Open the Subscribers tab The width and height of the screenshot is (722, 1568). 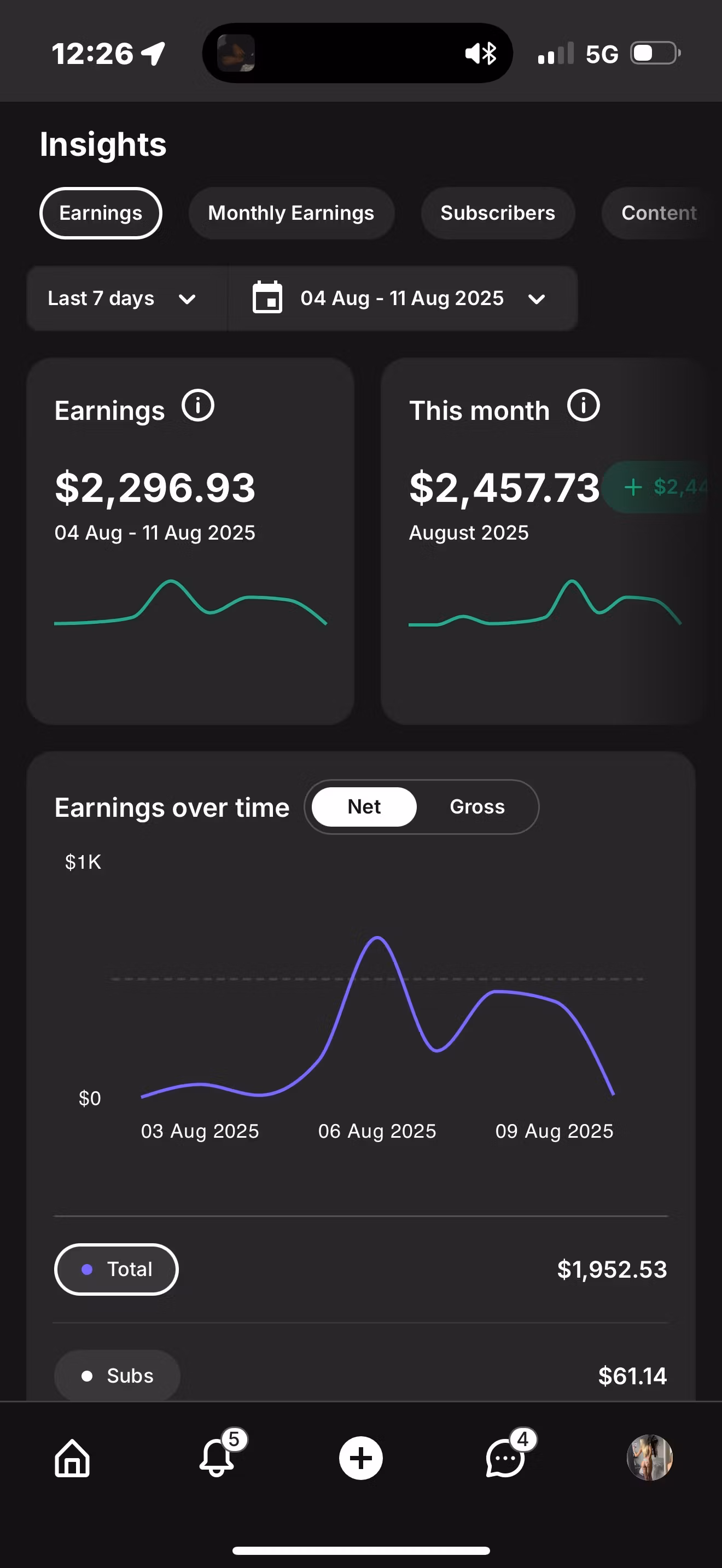tap(497, 213)
